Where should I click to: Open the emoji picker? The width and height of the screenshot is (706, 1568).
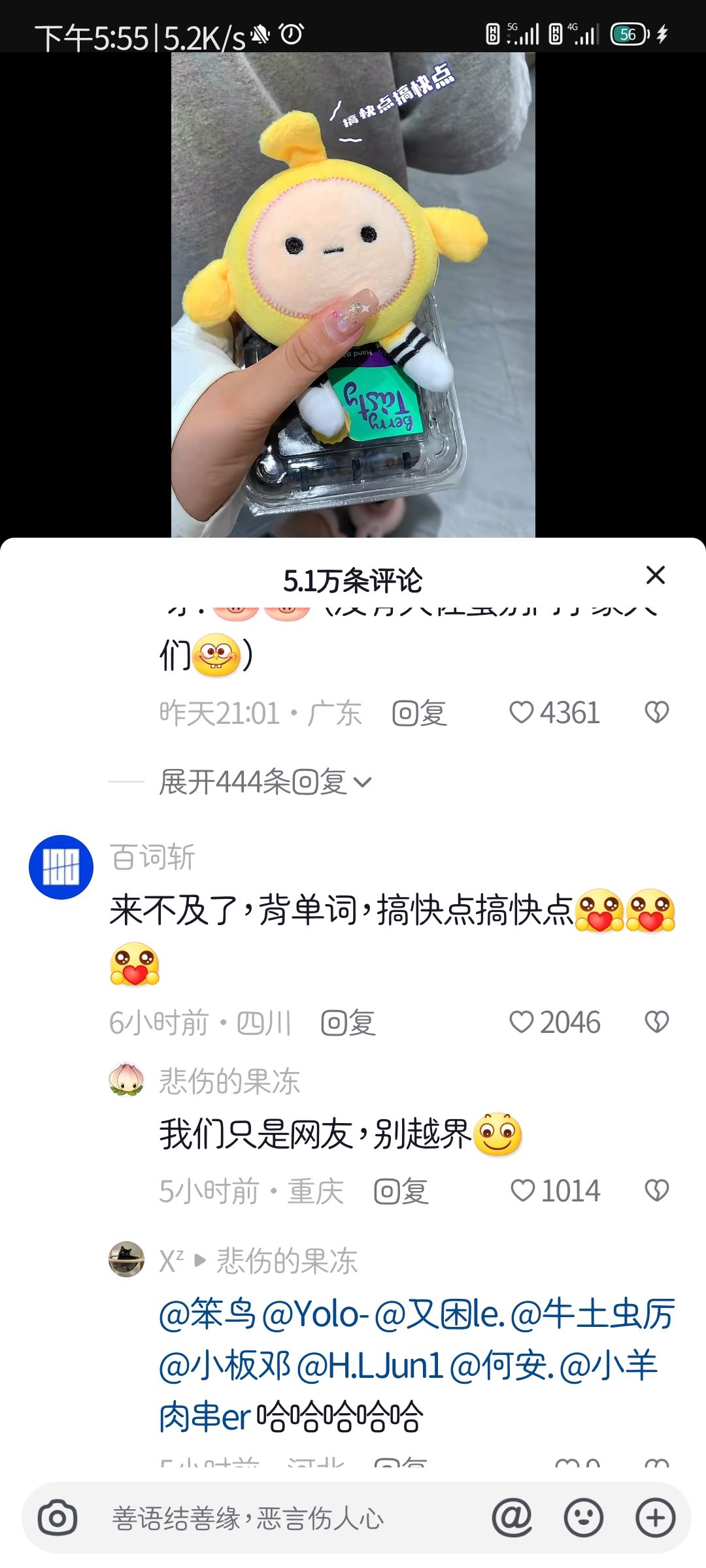583,1518
